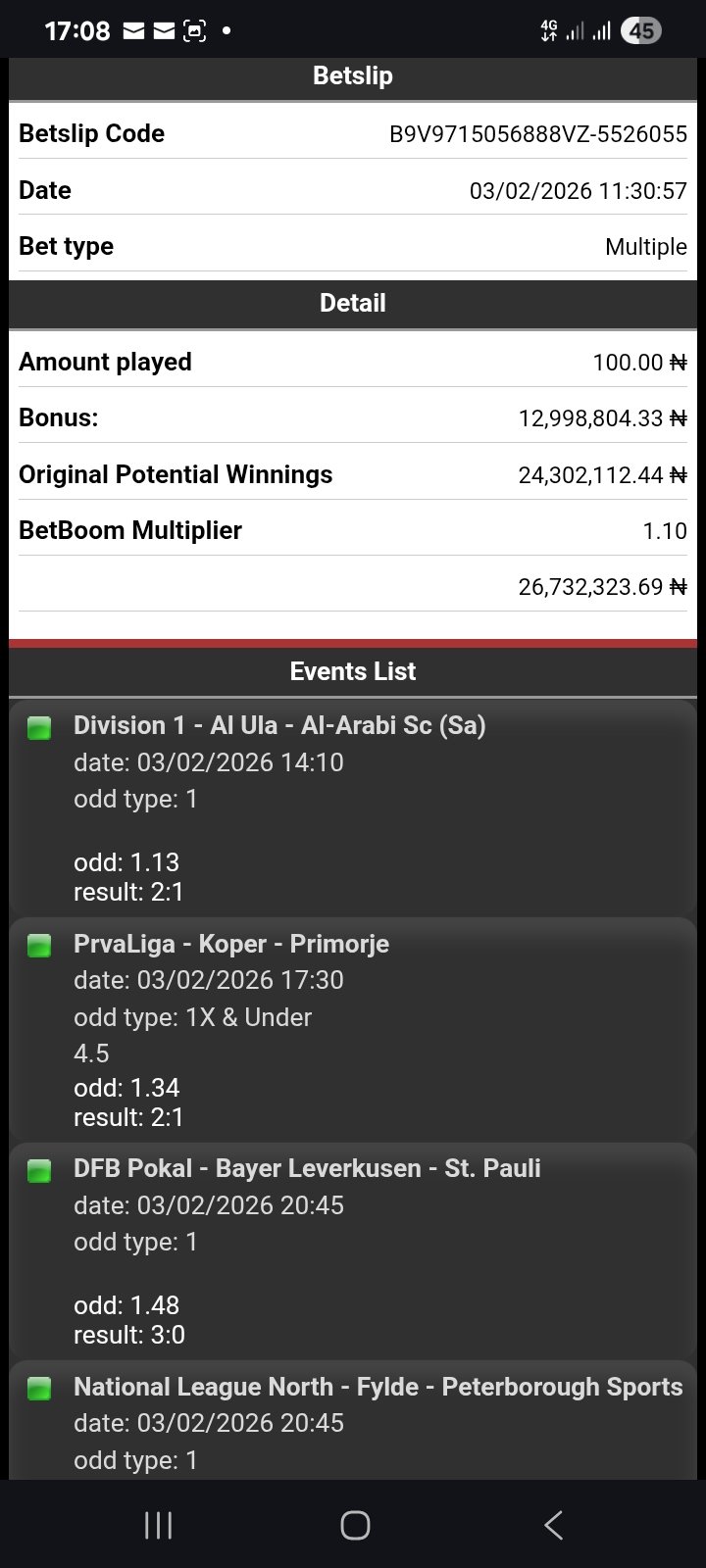Viewport: 706px width, 1568px height.
Task: Go back using the system back button
Action: click(553, 1525)
